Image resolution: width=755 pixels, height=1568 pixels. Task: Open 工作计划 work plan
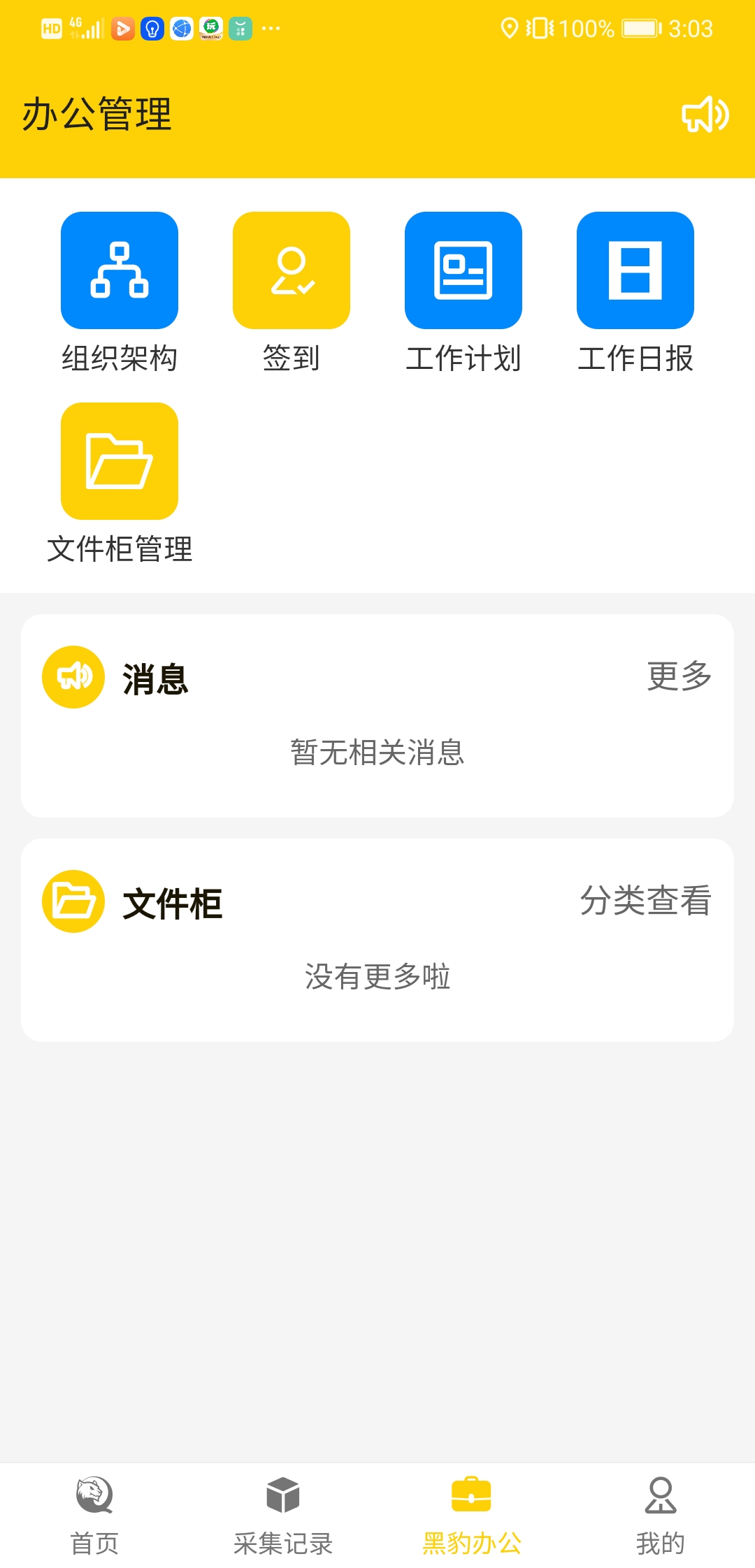tap(463, 271)
